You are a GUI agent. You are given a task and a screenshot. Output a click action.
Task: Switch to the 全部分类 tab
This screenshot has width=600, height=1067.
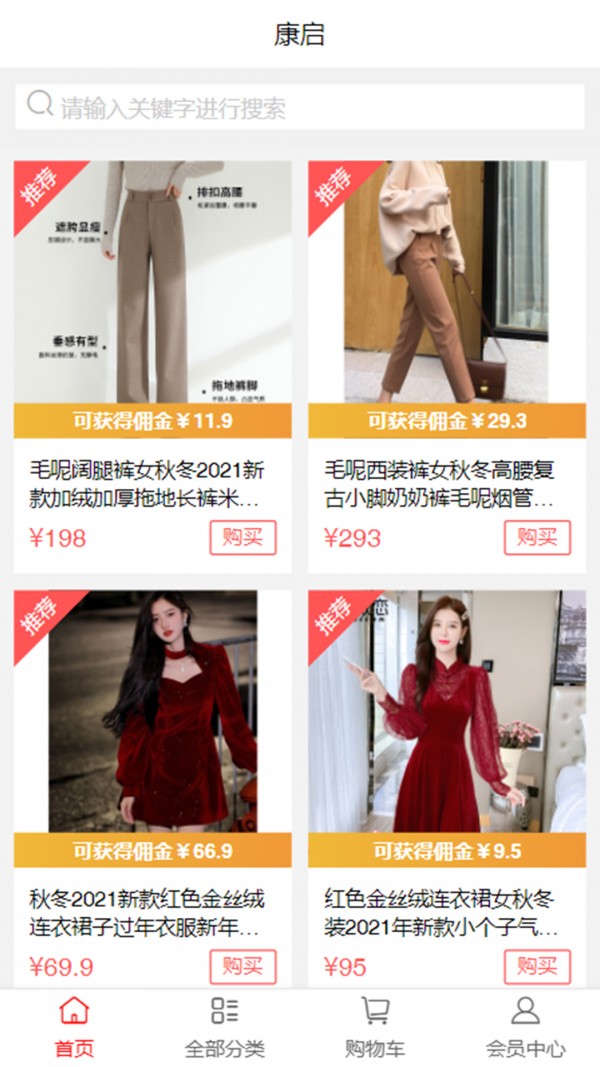click(225, 1028)
